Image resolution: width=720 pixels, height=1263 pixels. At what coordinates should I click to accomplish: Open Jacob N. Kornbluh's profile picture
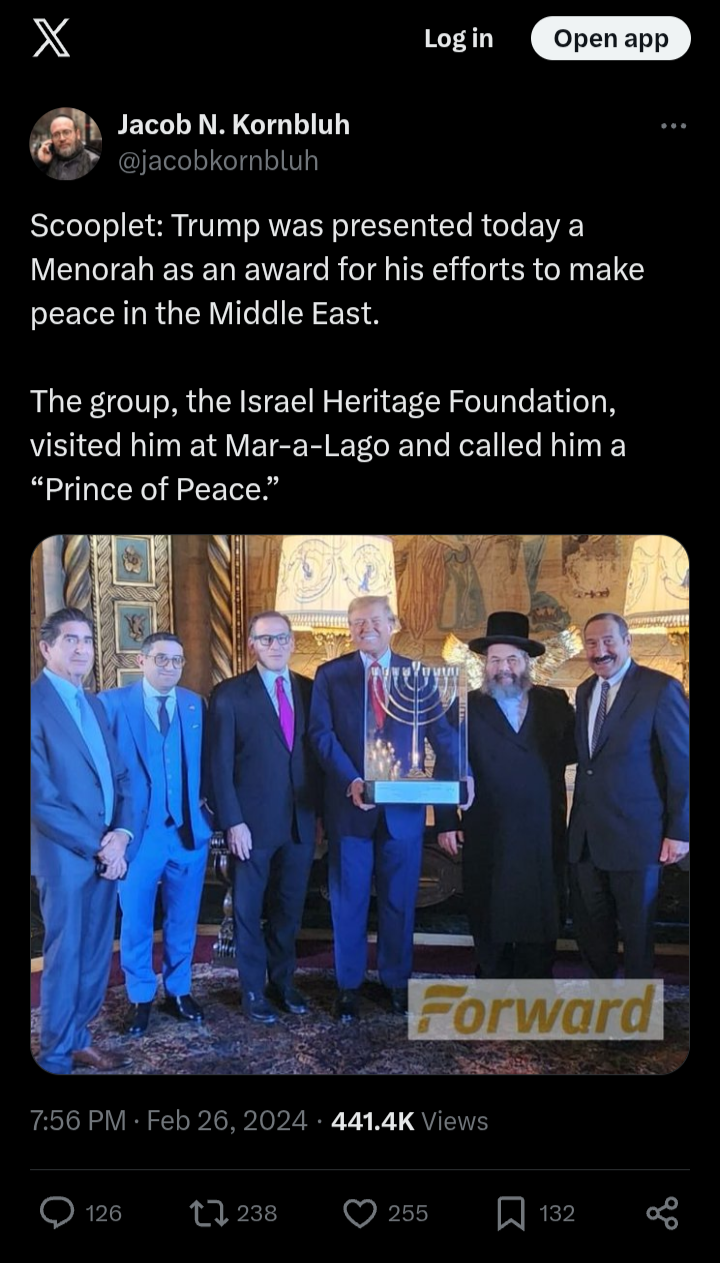pos(65,143)
